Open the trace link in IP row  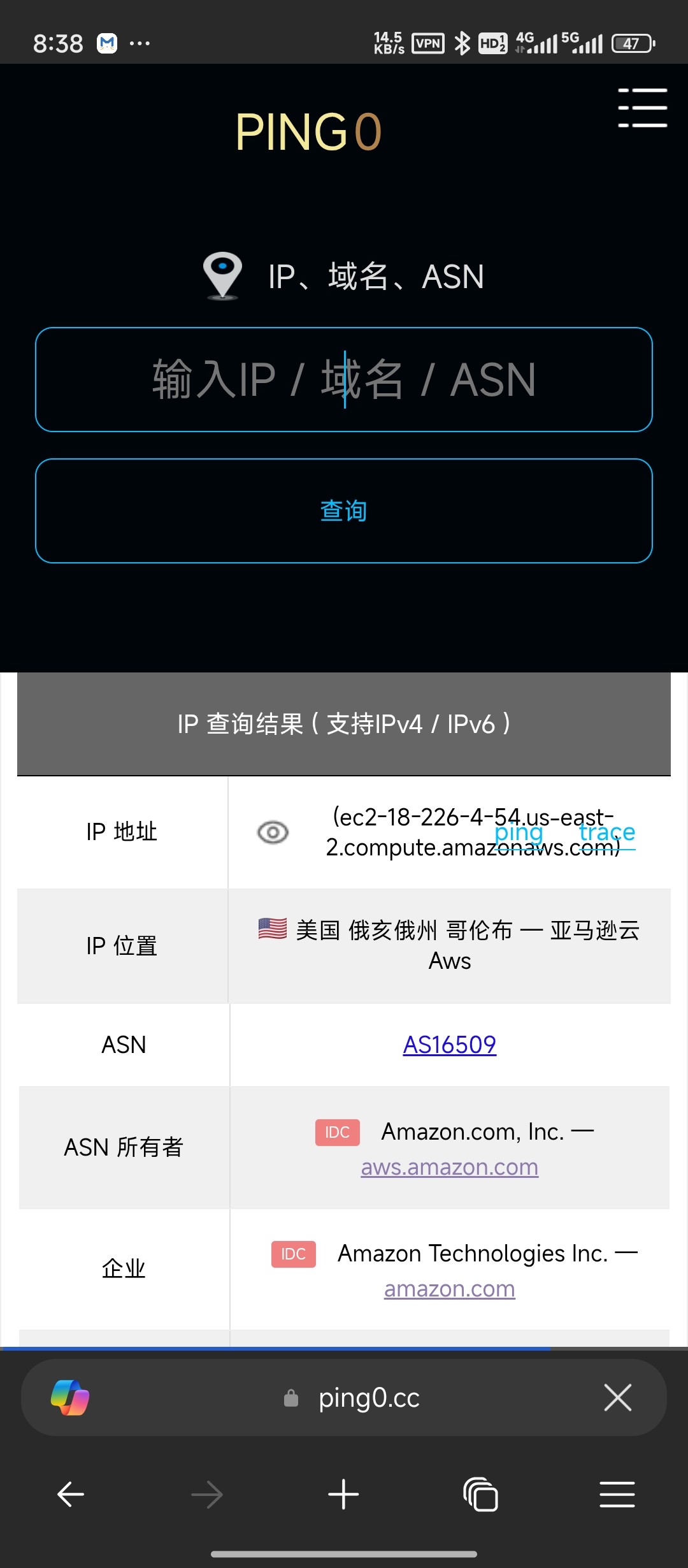coord(607,832)
